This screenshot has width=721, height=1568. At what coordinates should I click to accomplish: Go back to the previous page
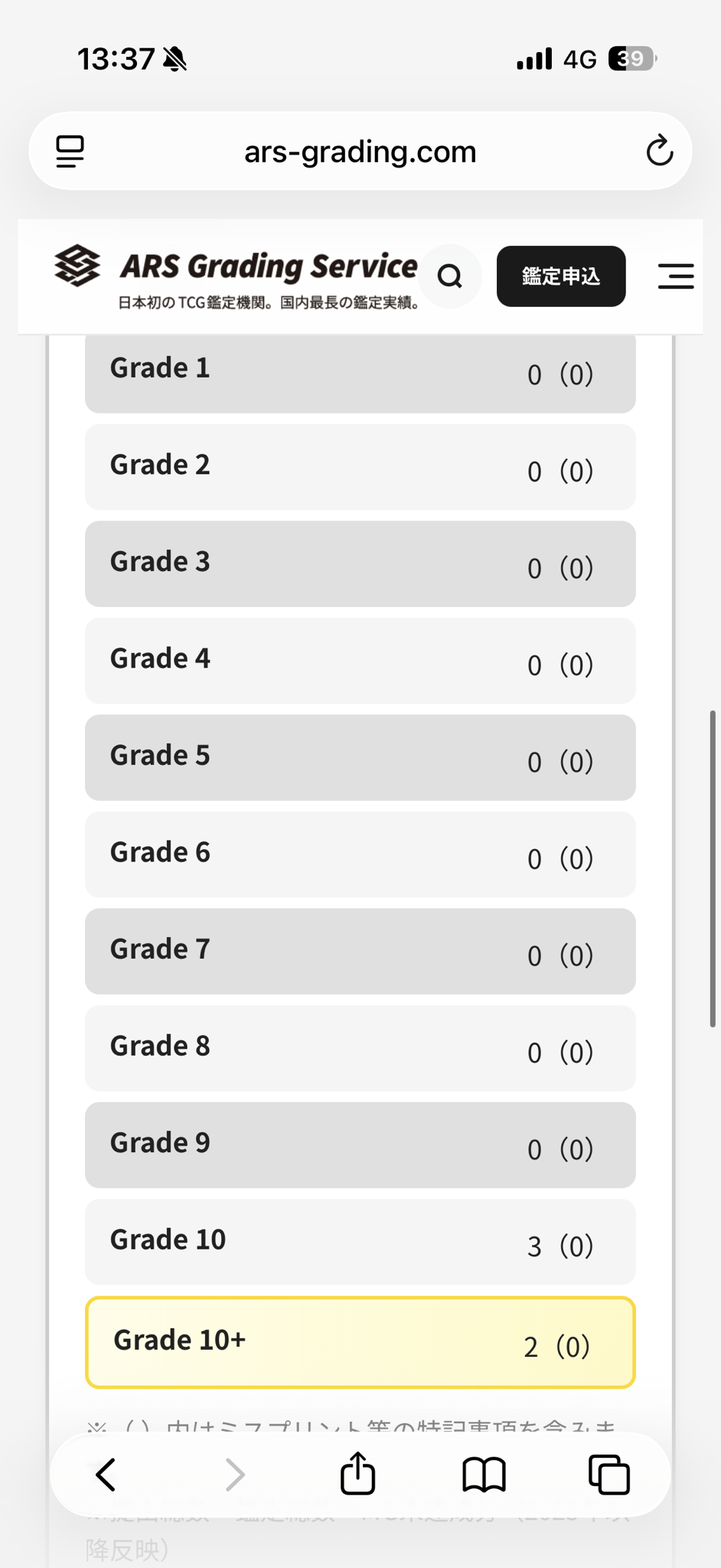[106, 1475]
